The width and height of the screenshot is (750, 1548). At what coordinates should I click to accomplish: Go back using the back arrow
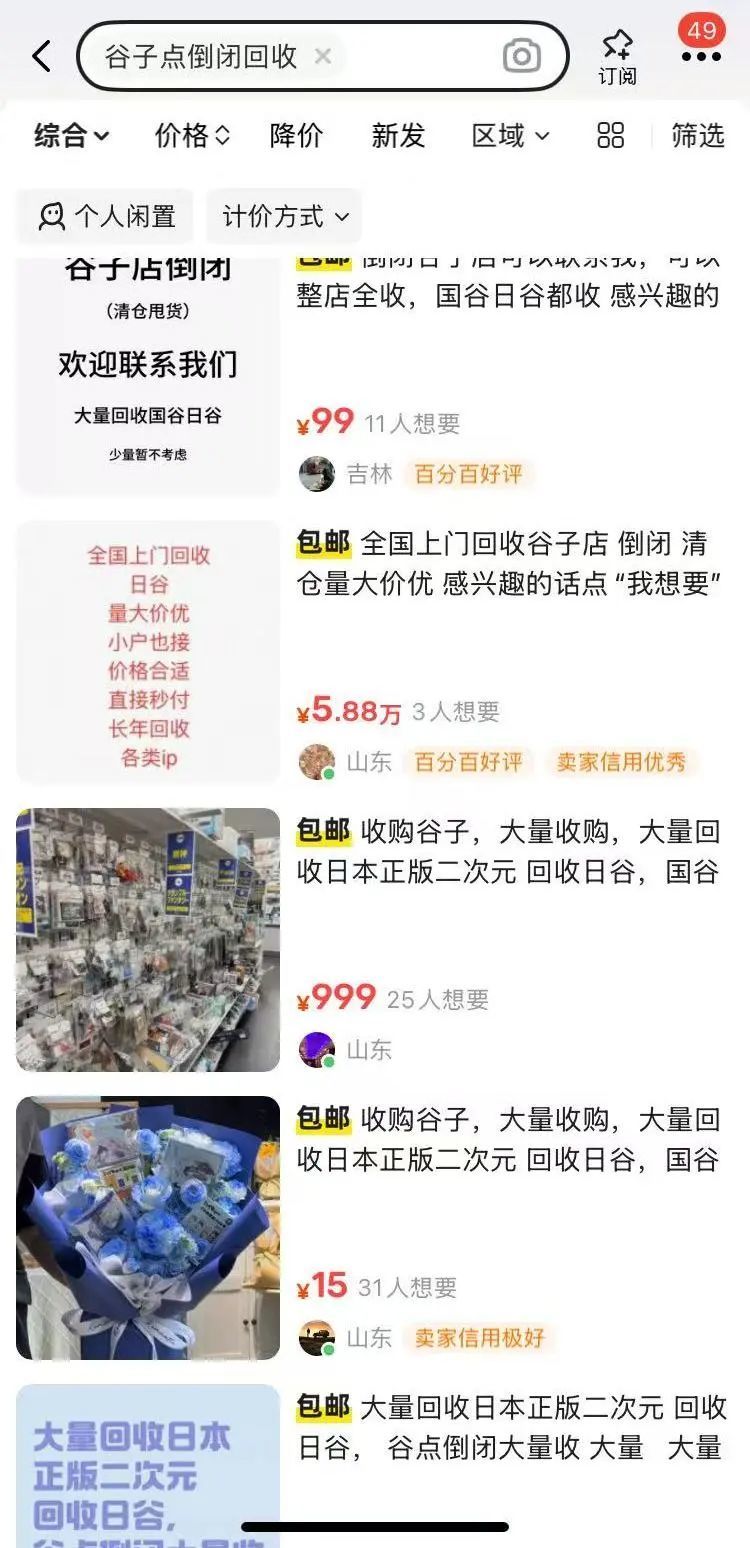tap(41, 57)
